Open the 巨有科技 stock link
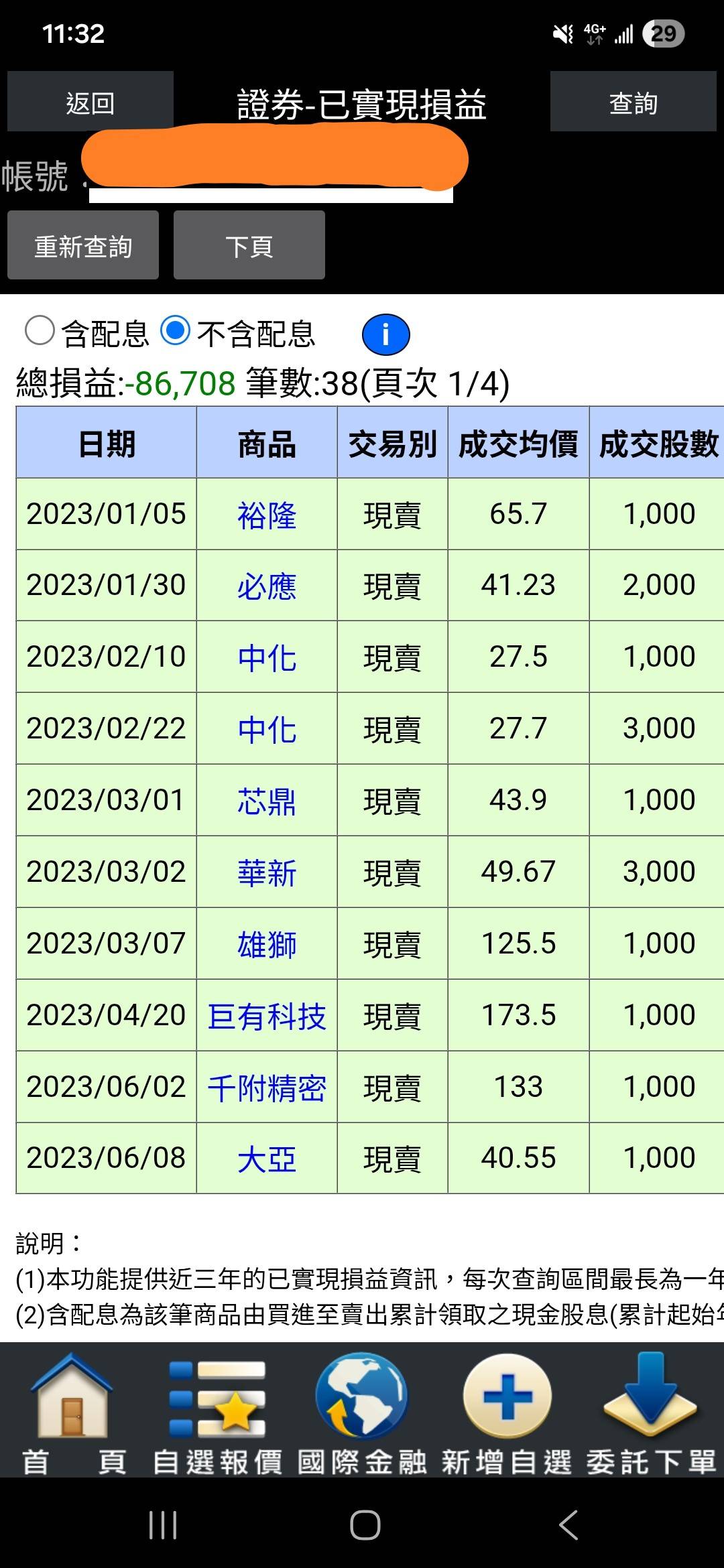Viewport: 724px width, 1568px height. (267, 1016)
